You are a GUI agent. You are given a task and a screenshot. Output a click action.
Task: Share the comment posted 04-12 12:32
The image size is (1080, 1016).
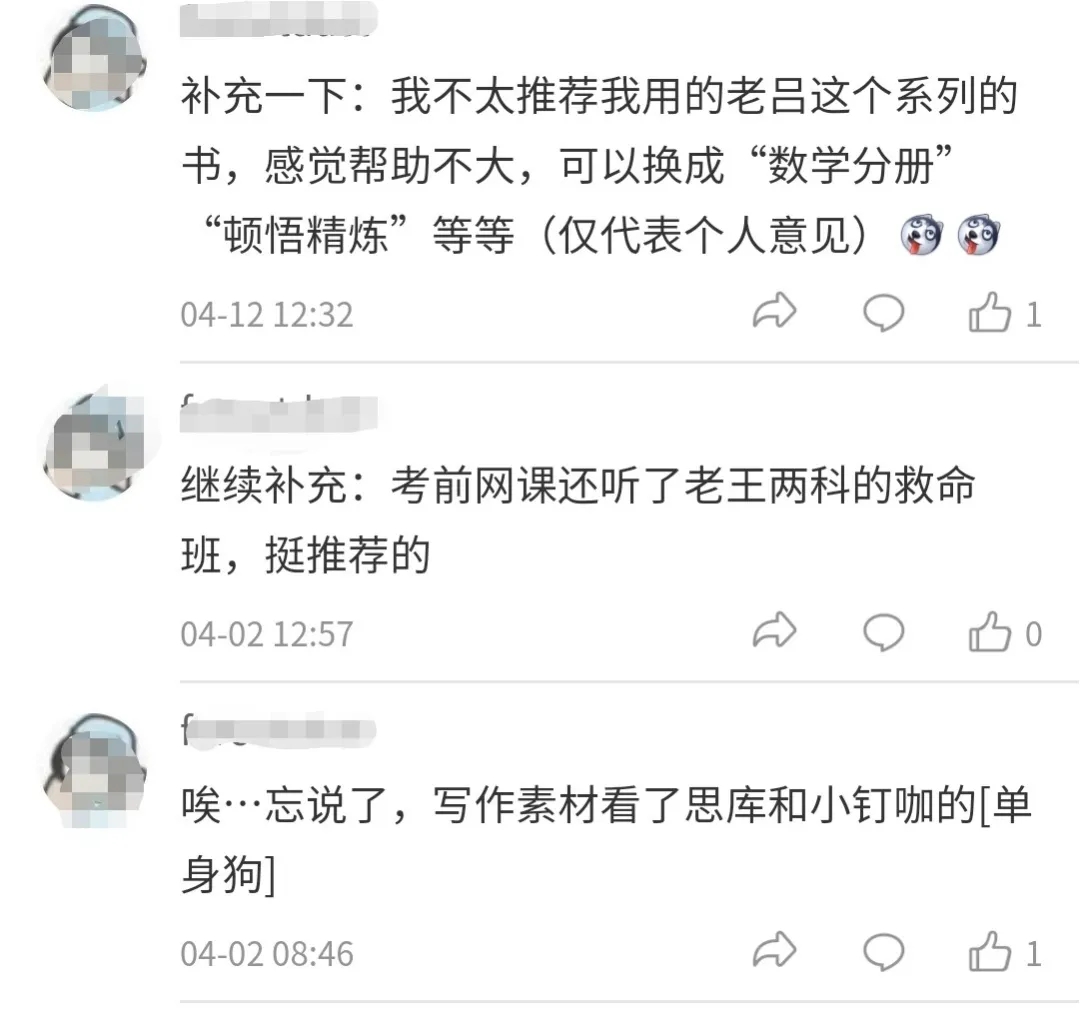pyautogui.click(x=774, y=314)
